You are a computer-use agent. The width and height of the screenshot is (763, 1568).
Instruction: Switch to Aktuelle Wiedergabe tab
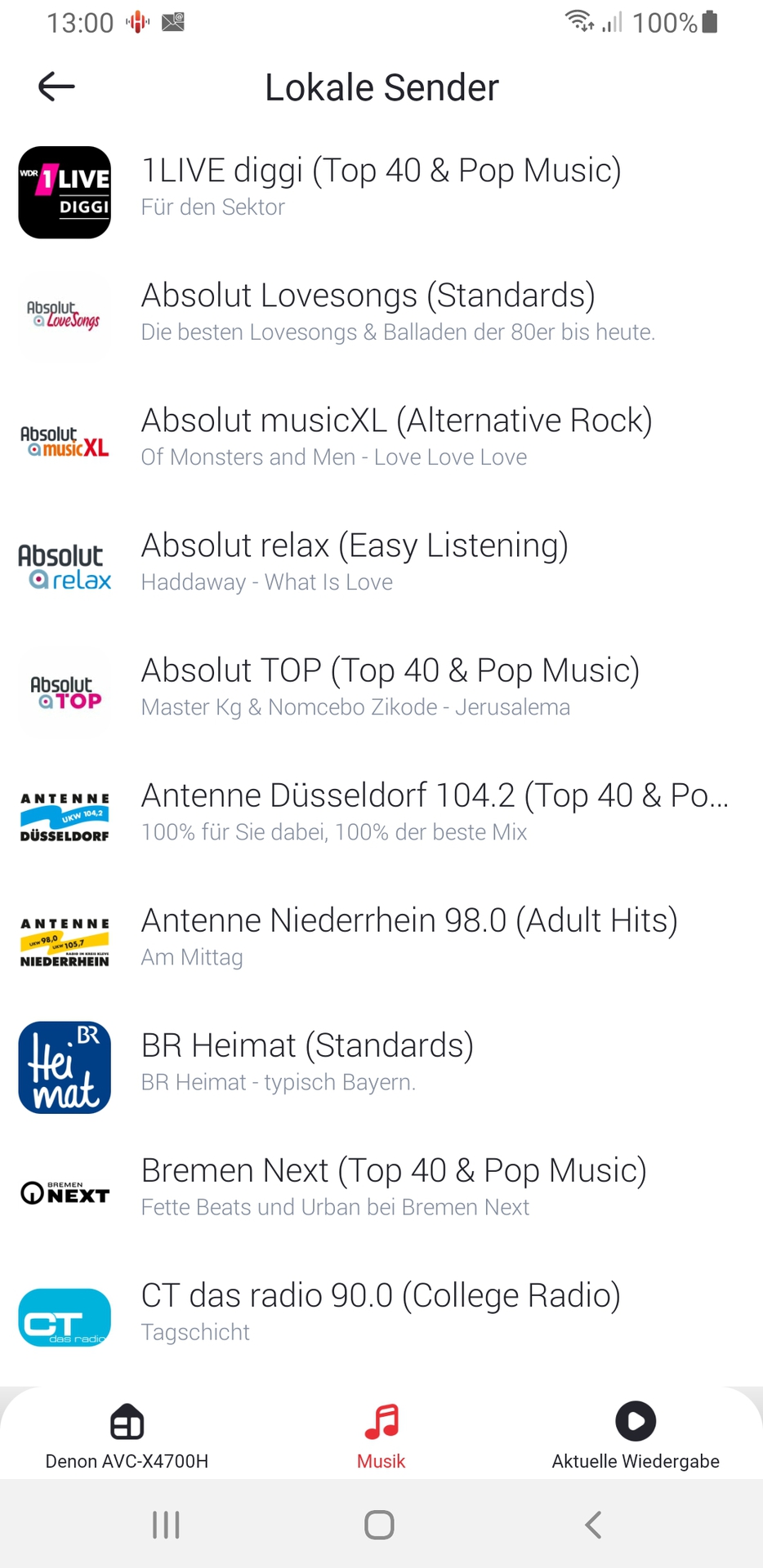(636, 1437)
